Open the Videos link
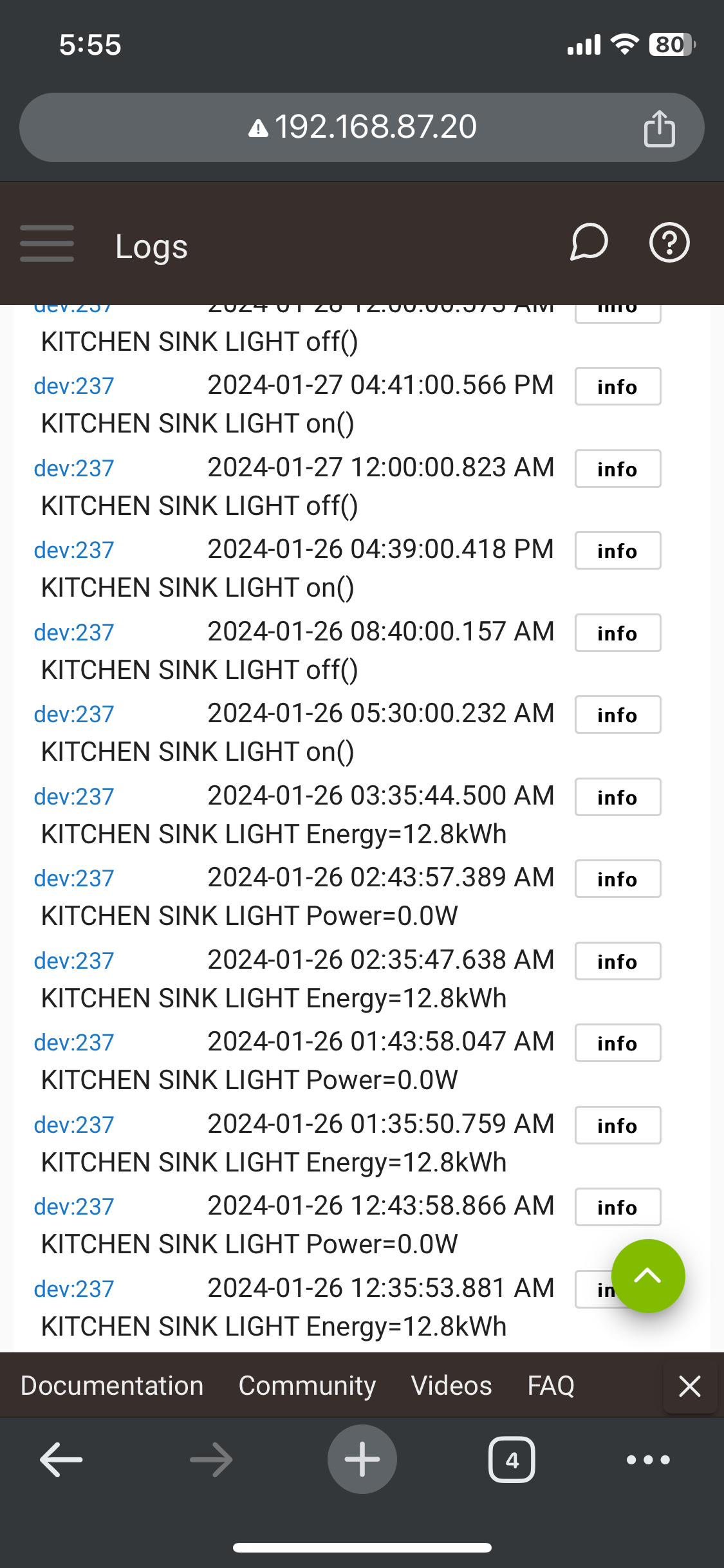724x1568 pixels. tap(452, 1386)
